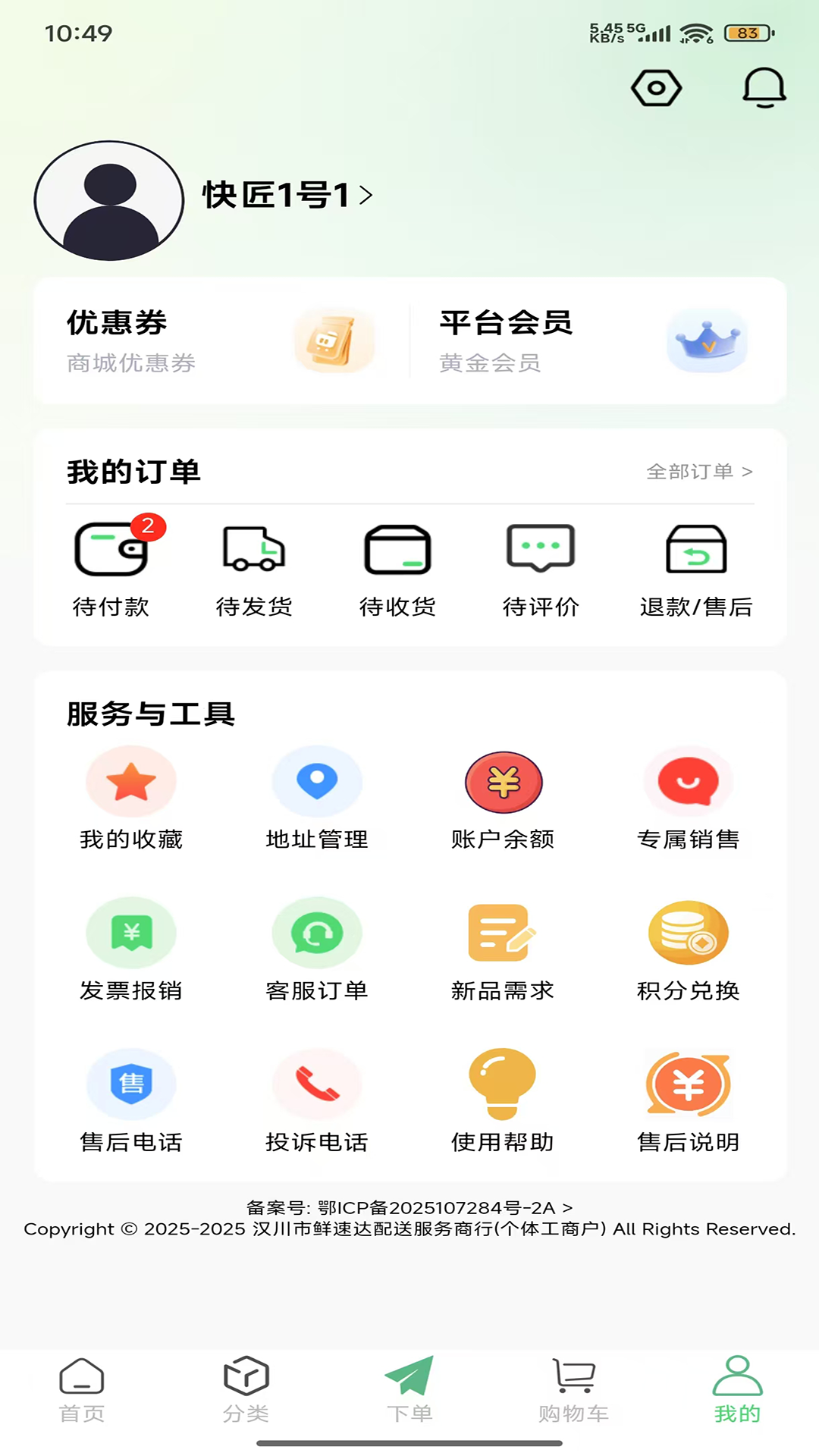Expand 全部订单 to see all orders
819x1456 pixels.
coord(699,472)
